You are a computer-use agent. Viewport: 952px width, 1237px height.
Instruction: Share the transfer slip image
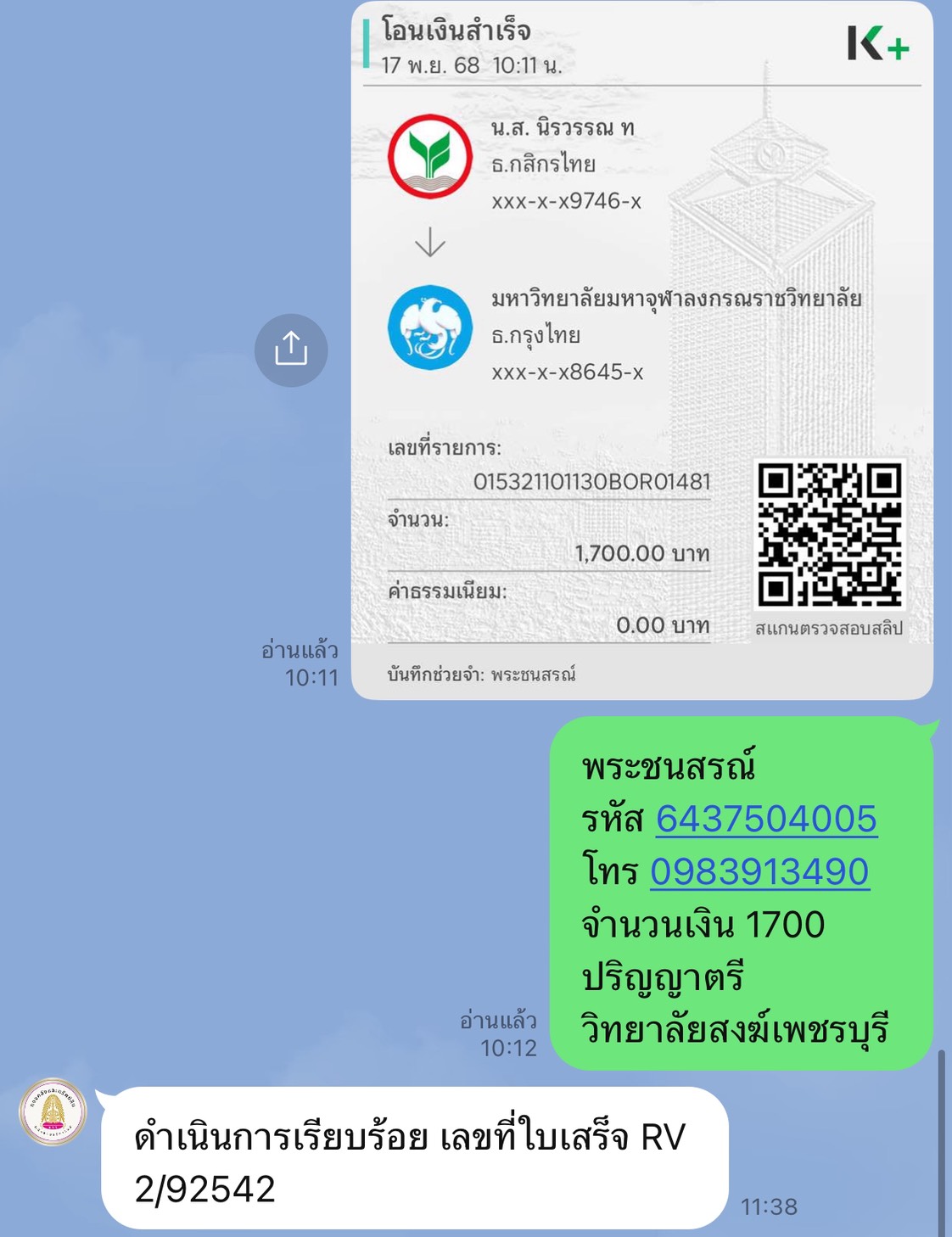[x=291, y=350]
